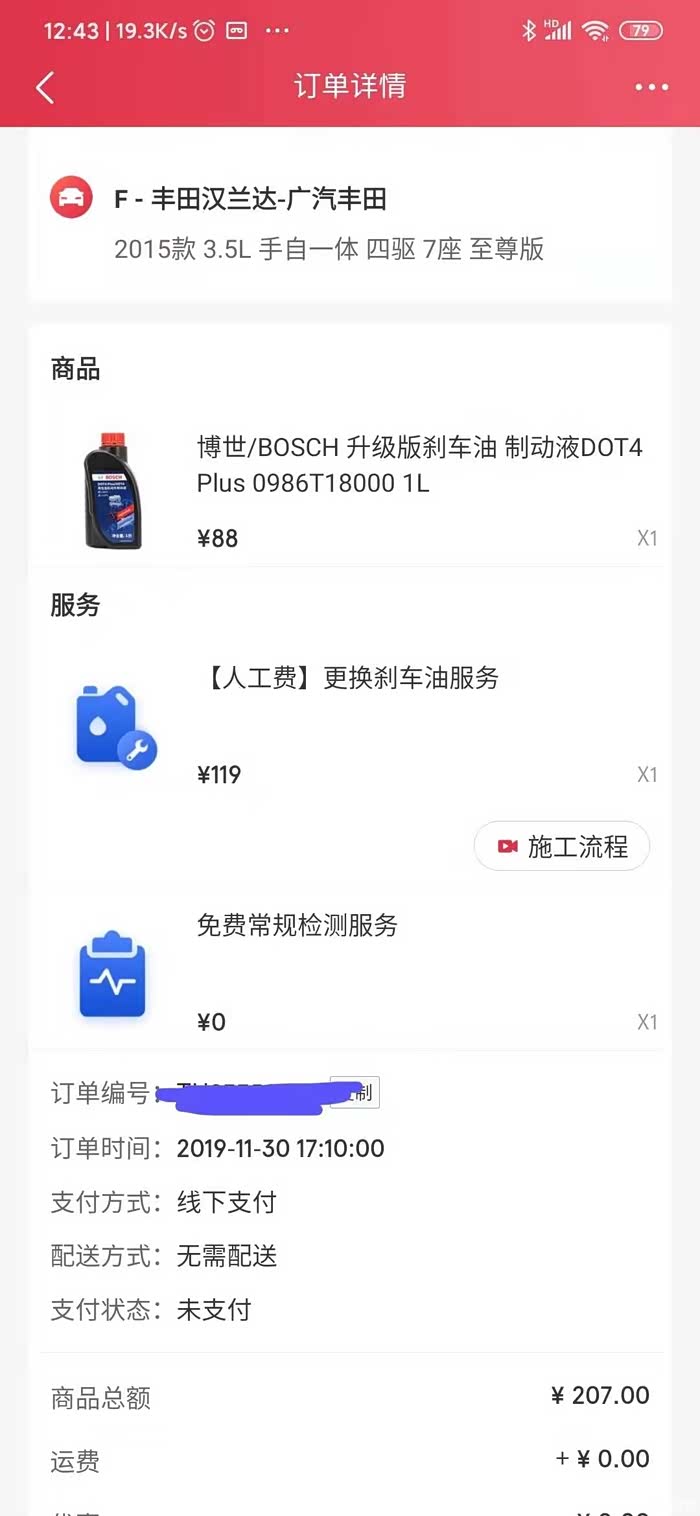Open the BOSCH brake fluid product
Screen dimensions: 700x1516
click(x=419, y=464)
